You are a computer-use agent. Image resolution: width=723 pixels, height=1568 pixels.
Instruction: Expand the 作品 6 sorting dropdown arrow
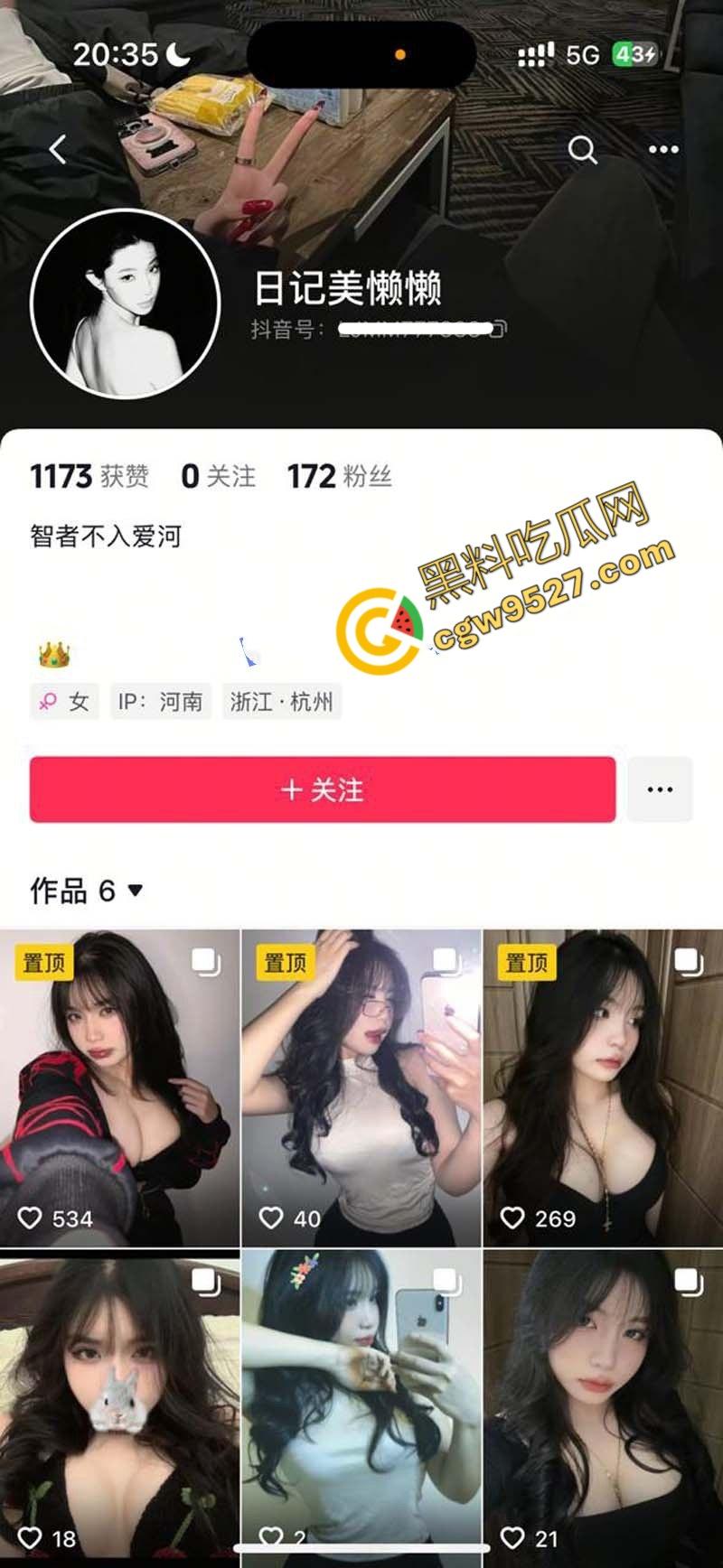point(134,892)
